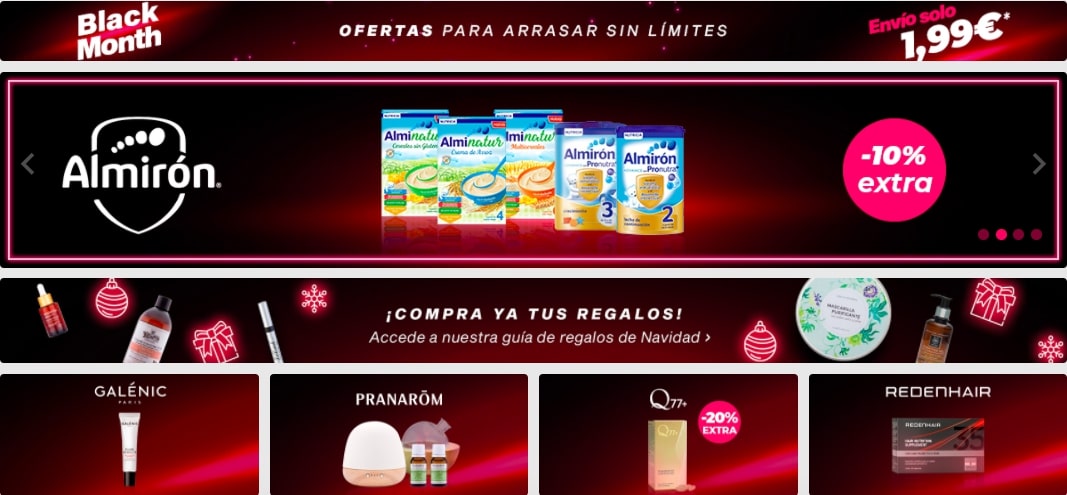Screen dimensions: 1067x495
Task: Open the Q77+ -20% extra card
Action: pos(668,434)
